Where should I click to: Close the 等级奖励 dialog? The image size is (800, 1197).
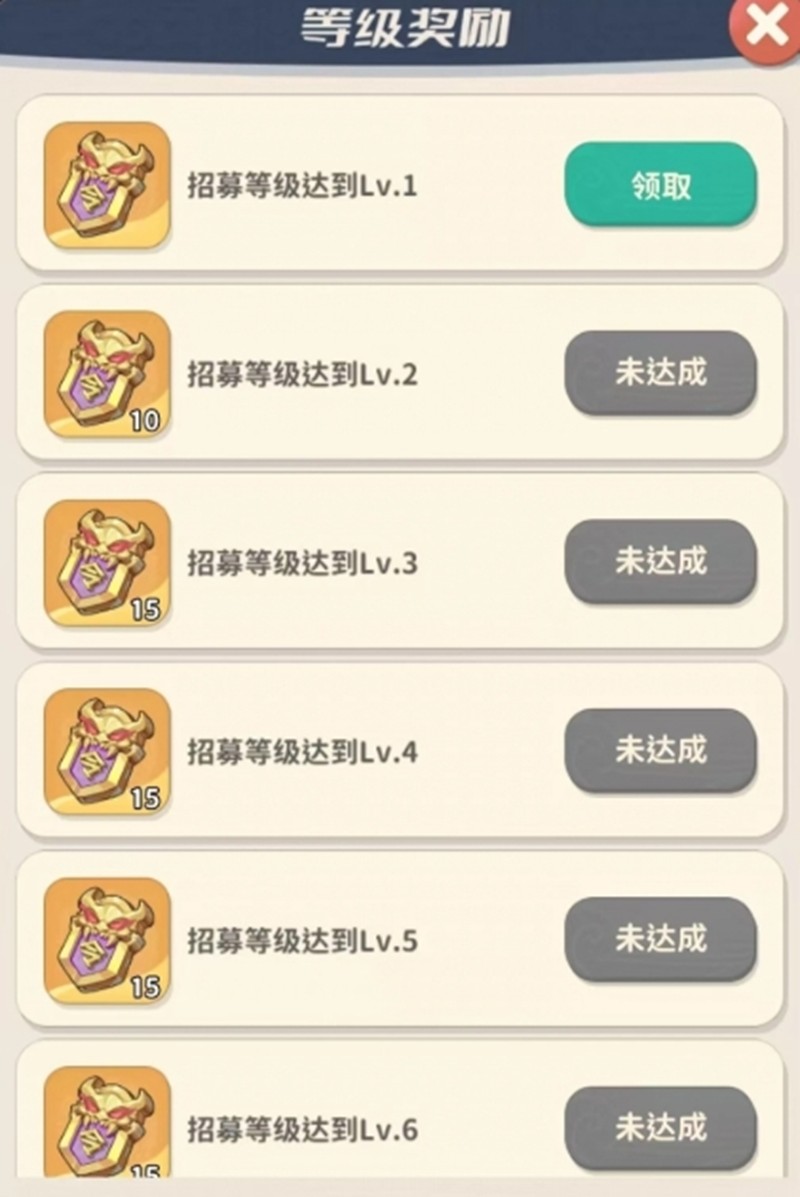(x=767, y=28)
